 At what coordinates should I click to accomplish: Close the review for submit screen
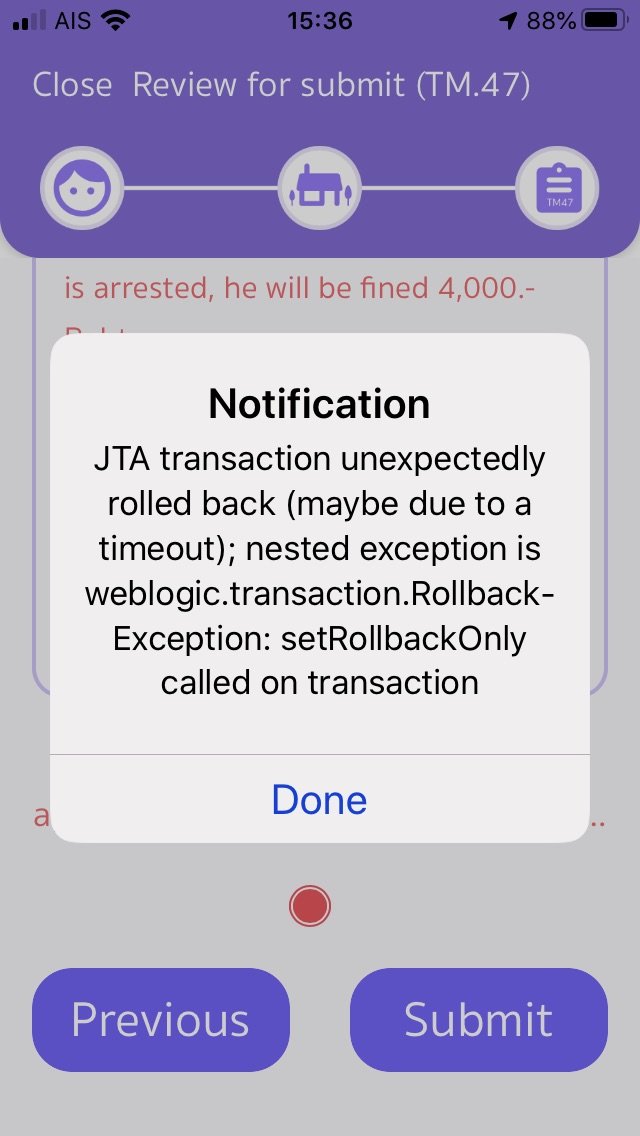(x=72, y=85)
